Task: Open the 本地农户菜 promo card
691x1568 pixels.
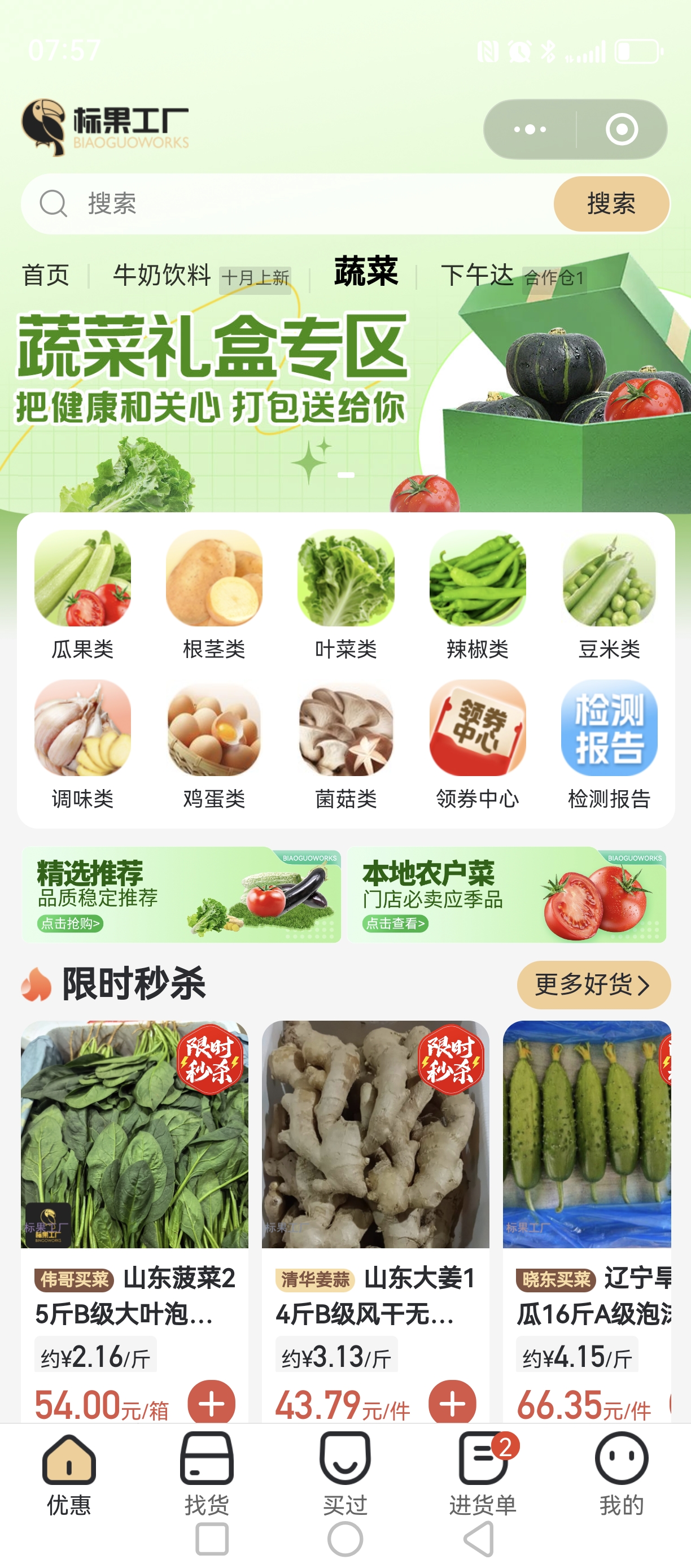Action: [x=507, y=894]
